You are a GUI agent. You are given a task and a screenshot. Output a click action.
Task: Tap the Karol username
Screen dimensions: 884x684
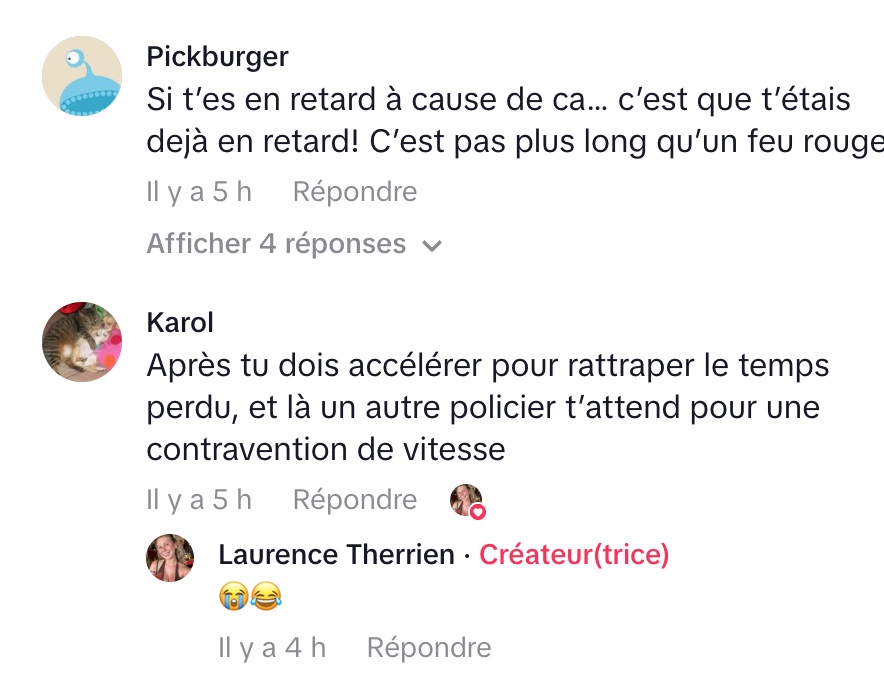pyautogui.click(x=180, y=323)
